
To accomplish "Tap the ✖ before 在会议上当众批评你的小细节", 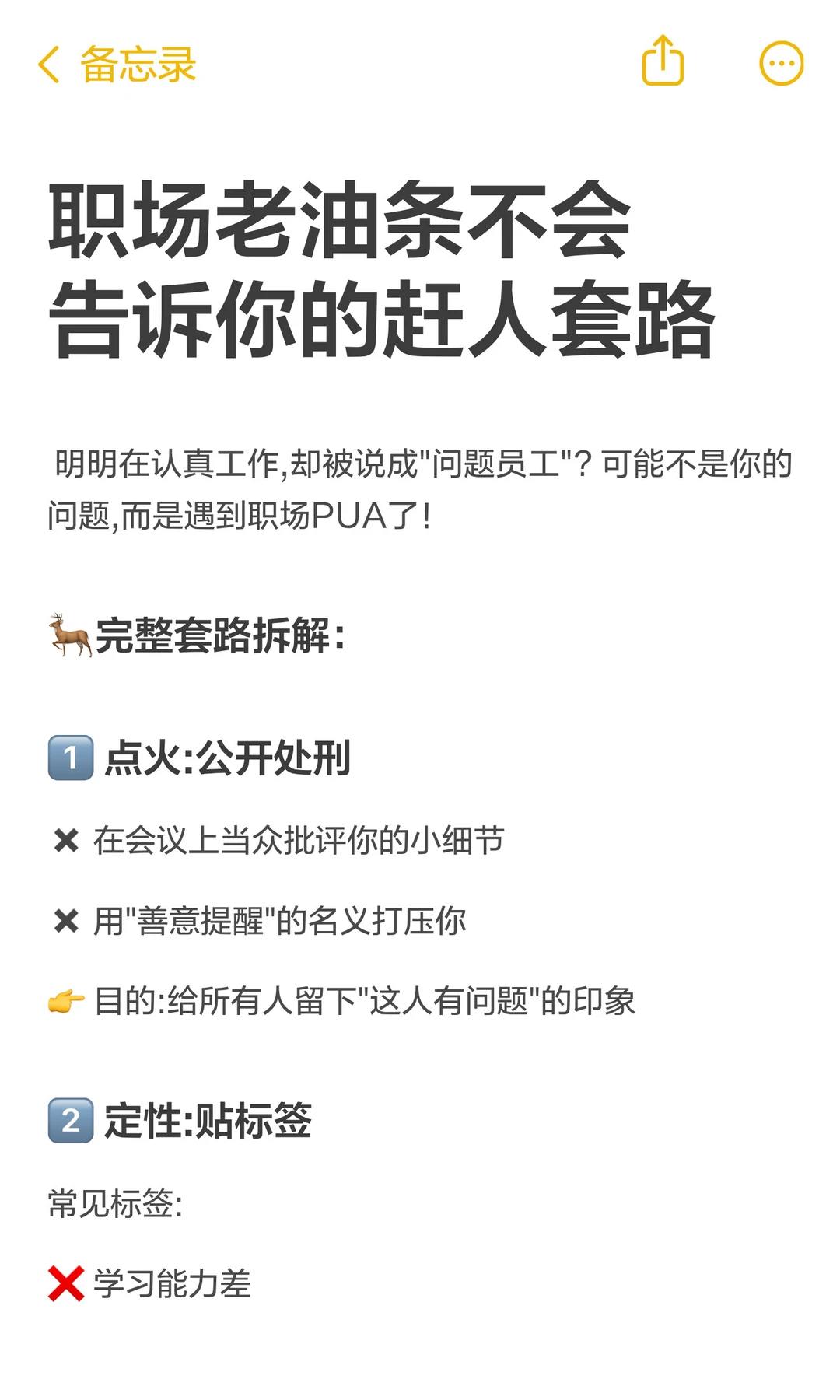I will [65, 840].
